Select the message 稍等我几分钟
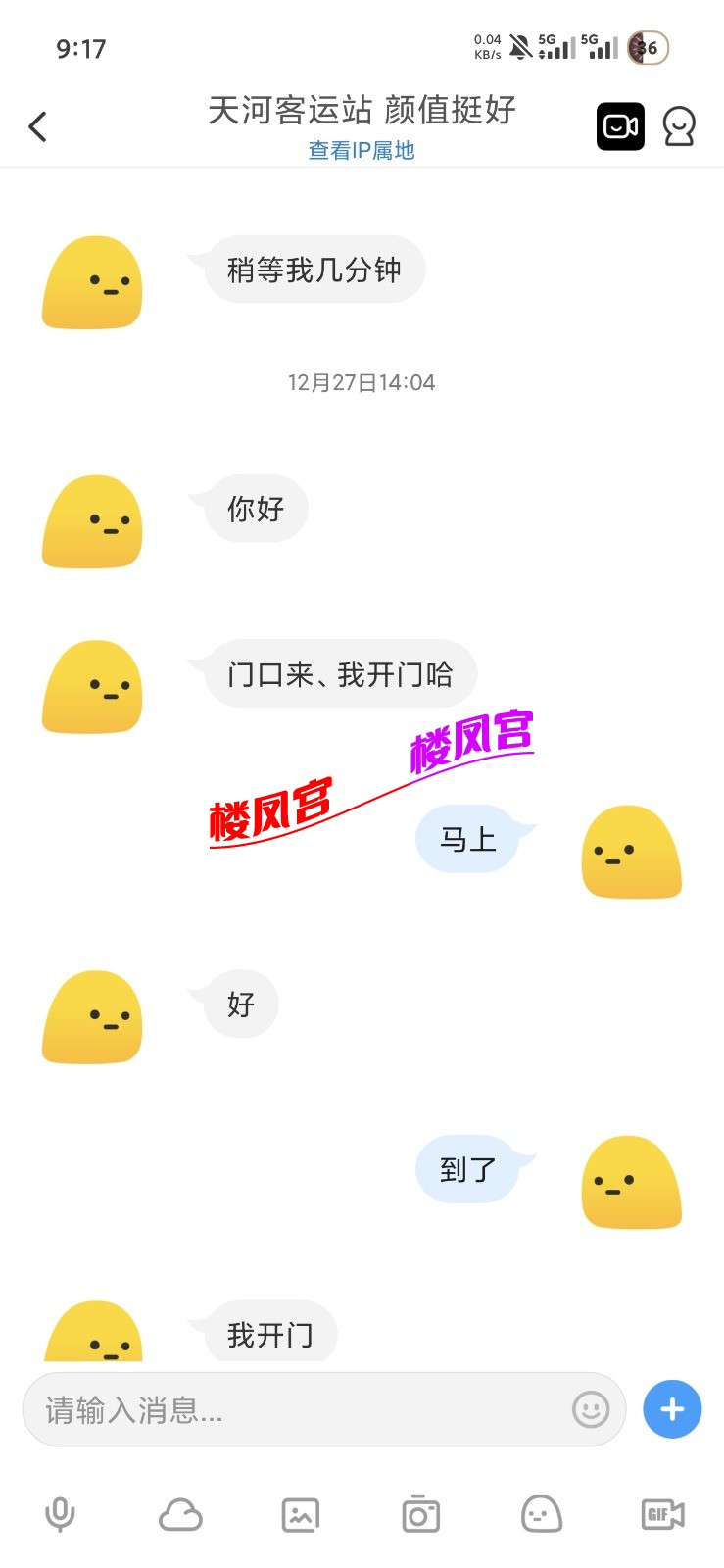This screenshot has height=1568, width=724. (315, 269)
